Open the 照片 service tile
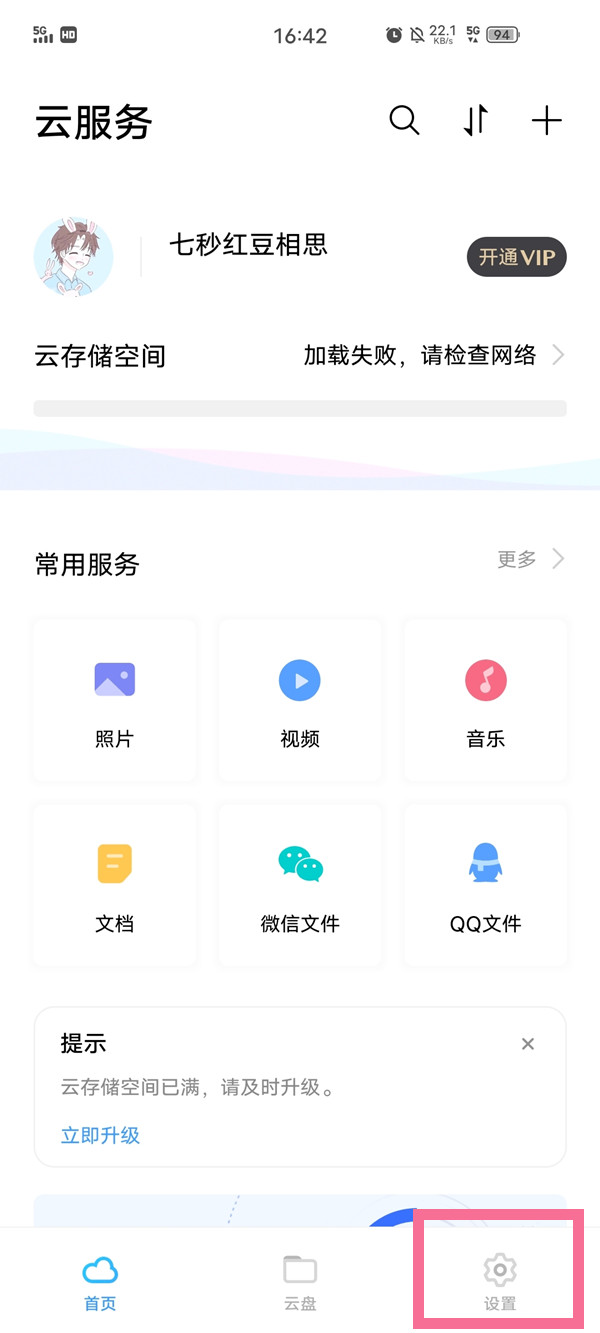Image resolution: width=600 pixels, height=1333 pixels. click(115, 700)
